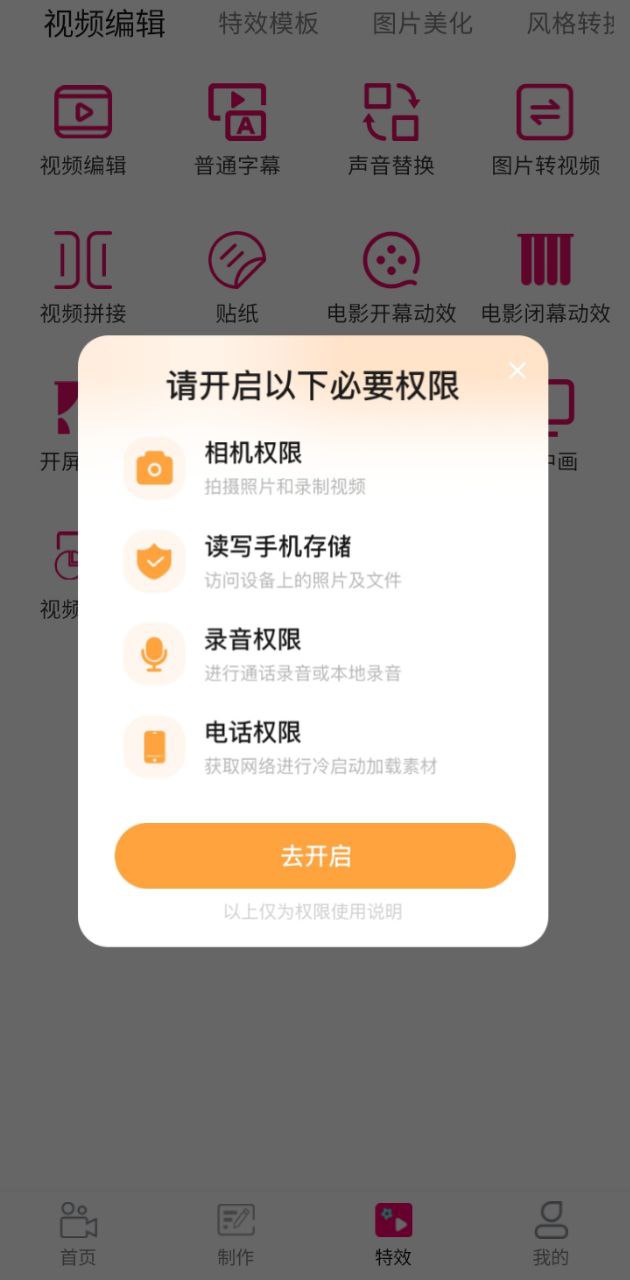Open the 贴纸 feature
Image resolution: width=630 pixels, height=1280 pixels.
(237, 278)
